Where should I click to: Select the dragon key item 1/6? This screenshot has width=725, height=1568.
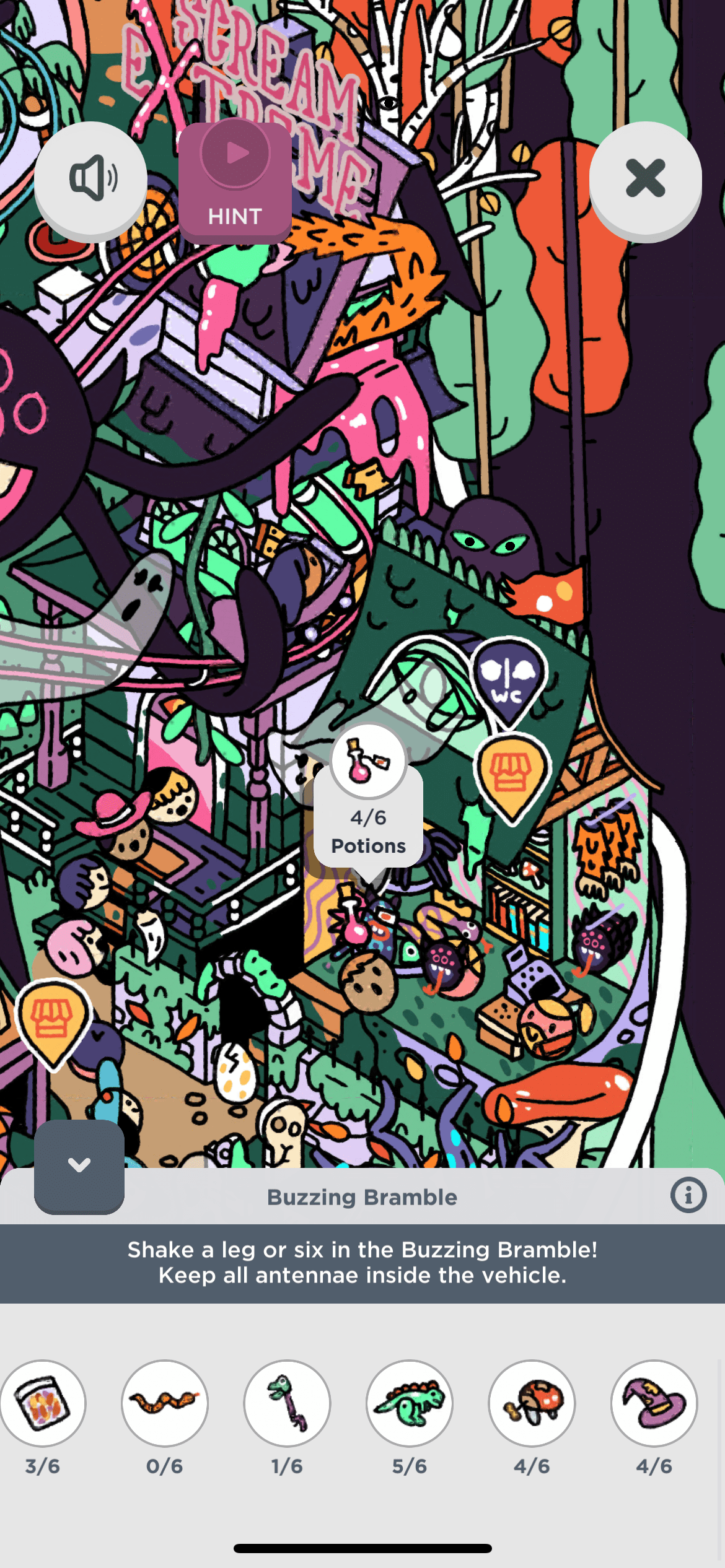(287, 1404)
